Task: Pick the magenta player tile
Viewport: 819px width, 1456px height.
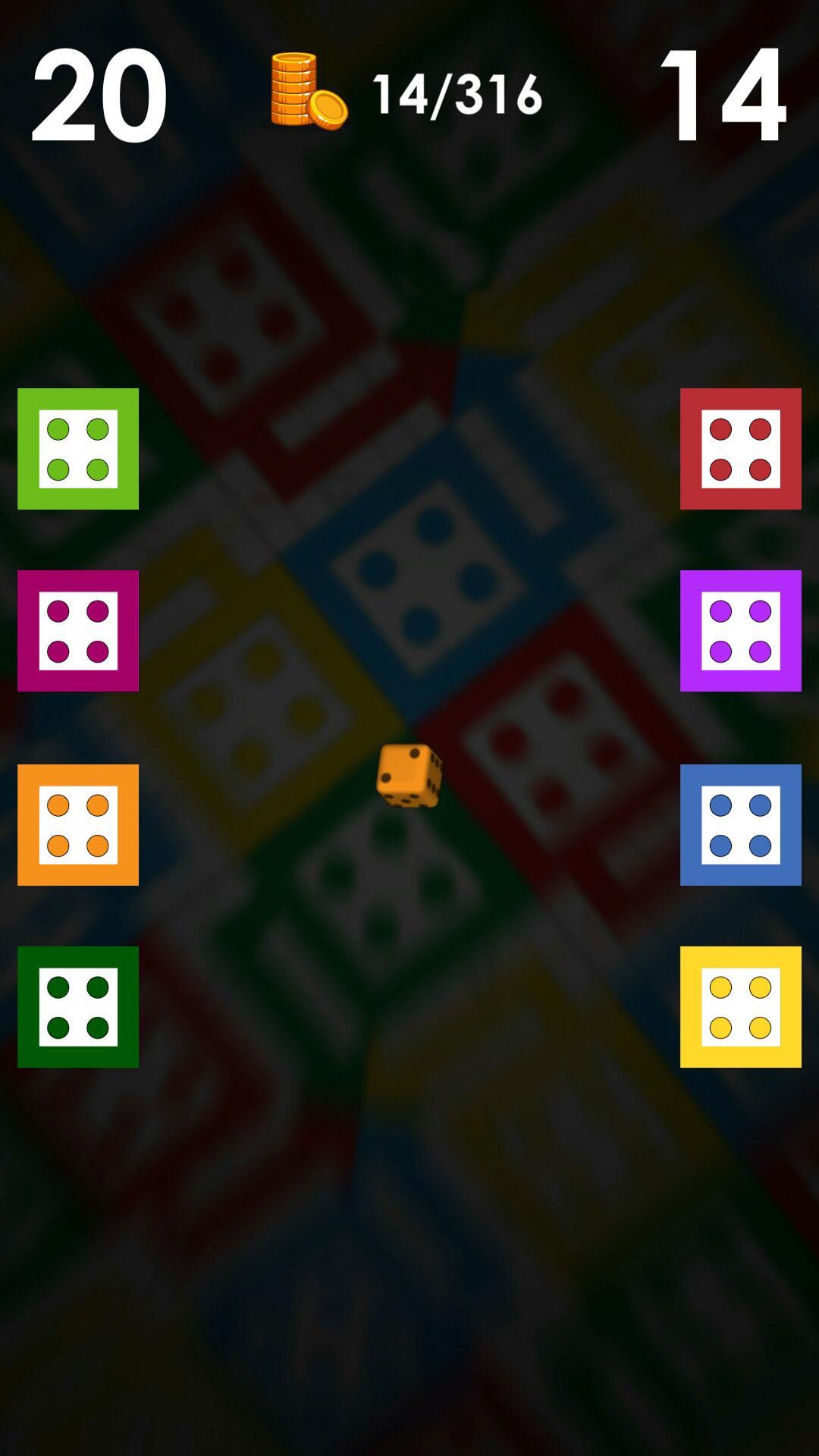Action: click(x=78, y=633)
